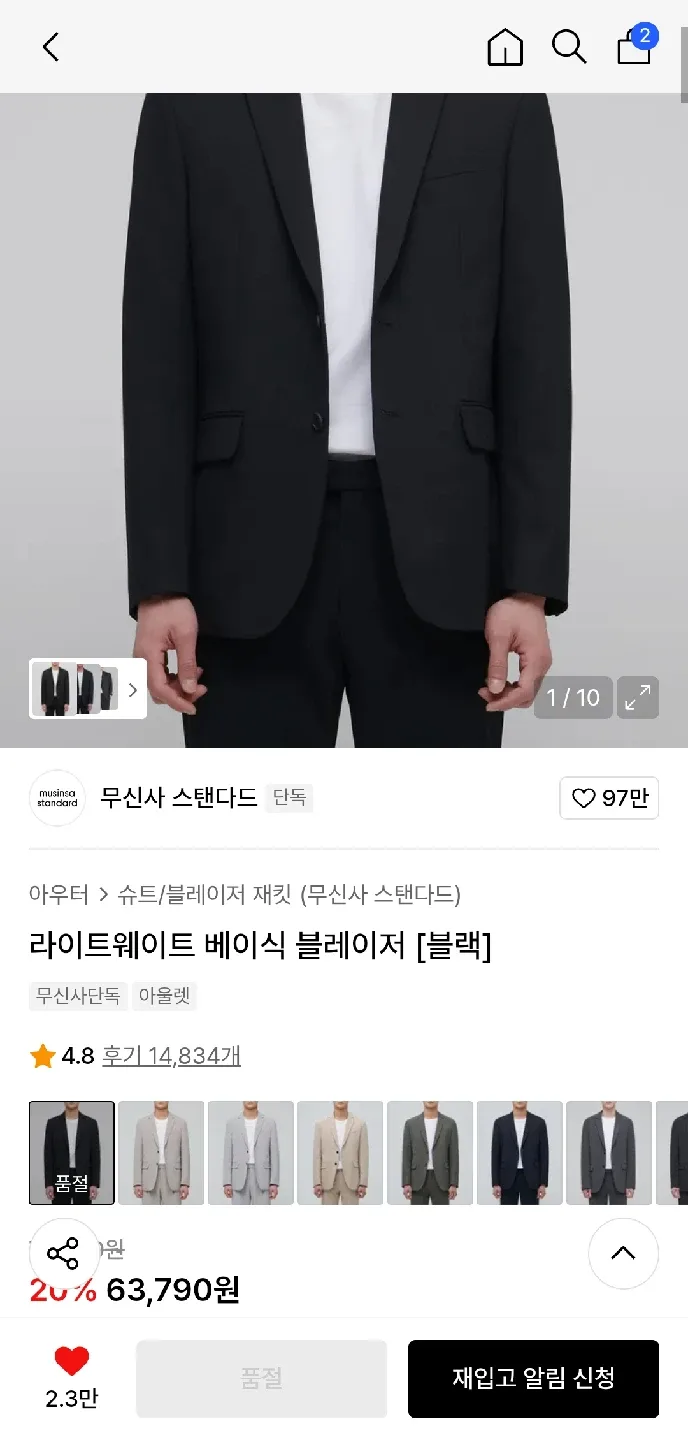Select the light gray blazer color option
This screenshot has height=1440, width=688.
[251, 1152]
